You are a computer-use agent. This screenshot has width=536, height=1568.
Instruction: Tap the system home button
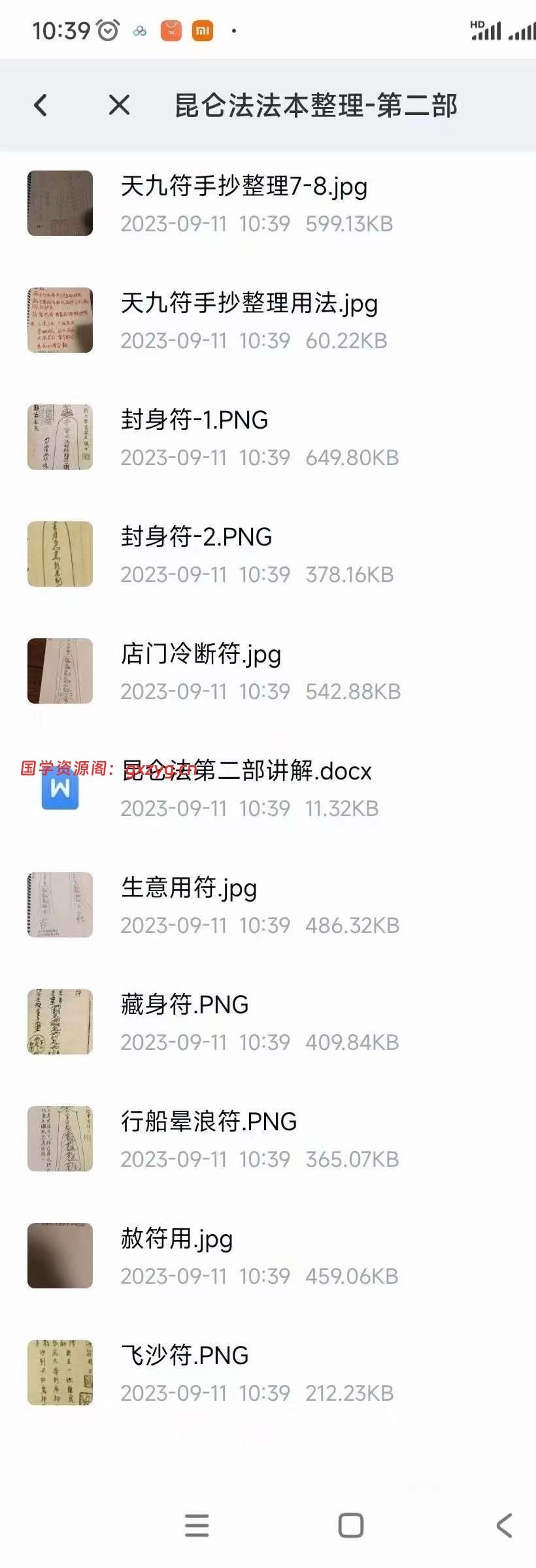[351, 1526]
